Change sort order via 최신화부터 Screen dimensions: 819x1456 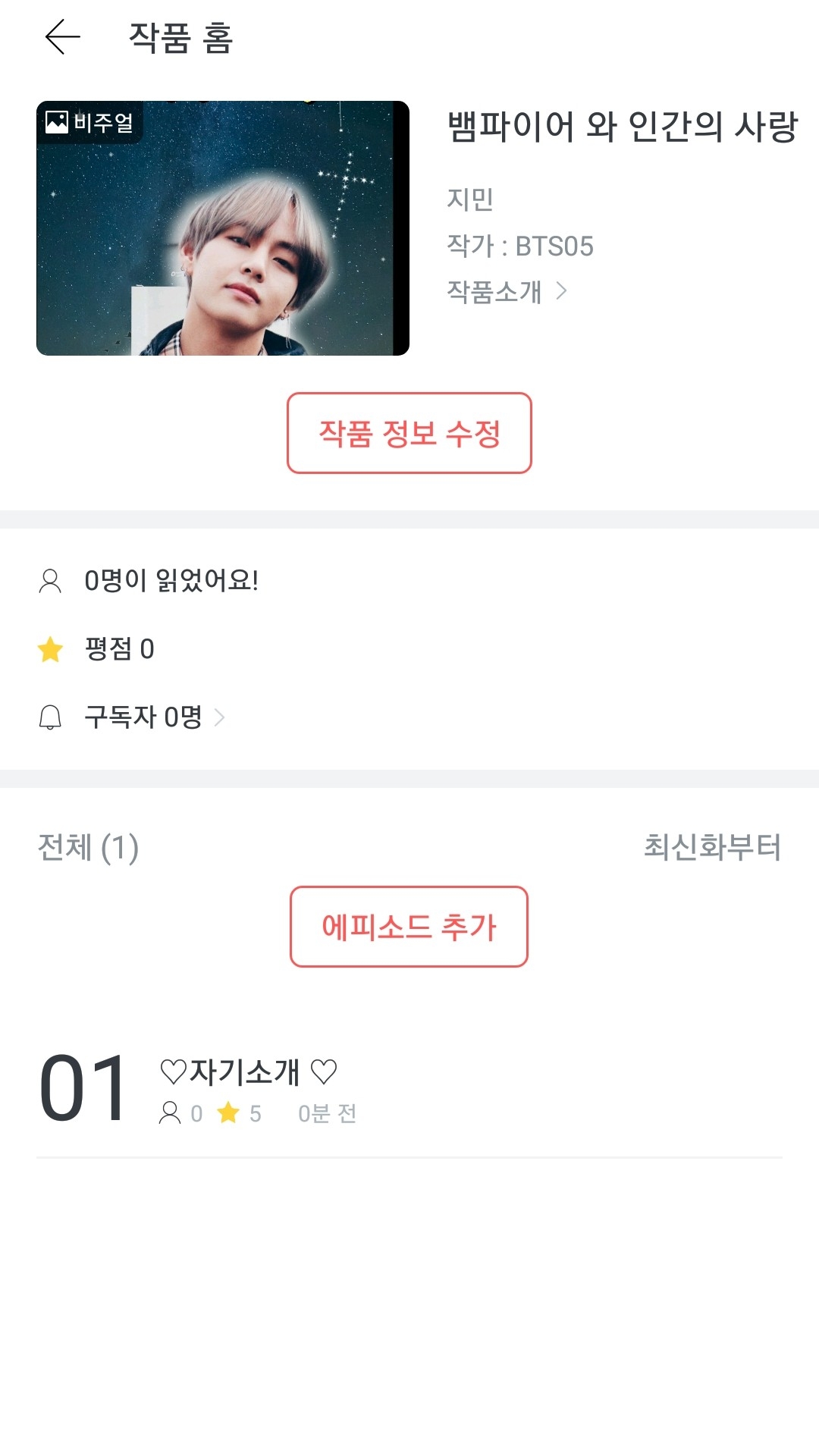click(711, 846)
